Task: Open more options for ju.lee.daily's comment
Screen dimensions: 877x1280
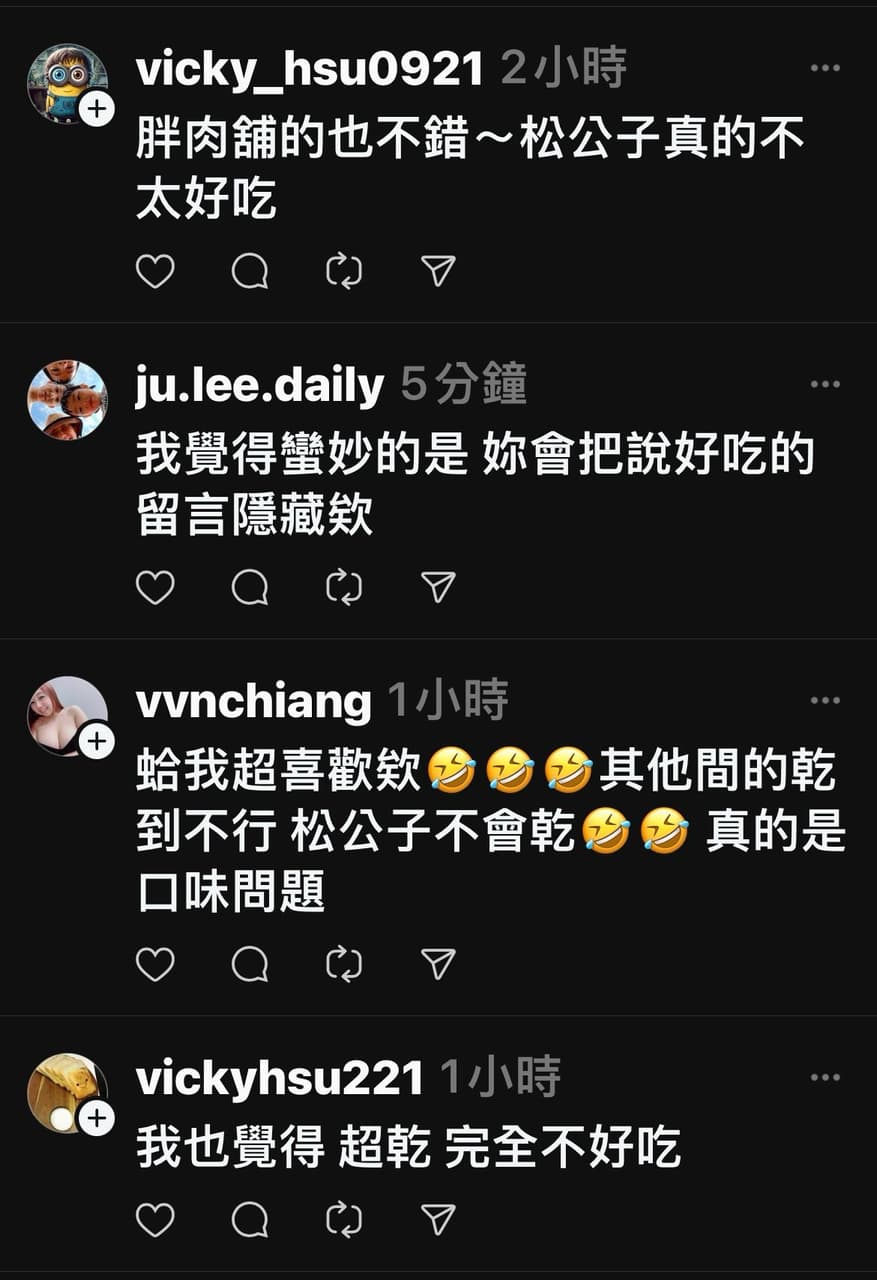Action: tap(826, 383)
